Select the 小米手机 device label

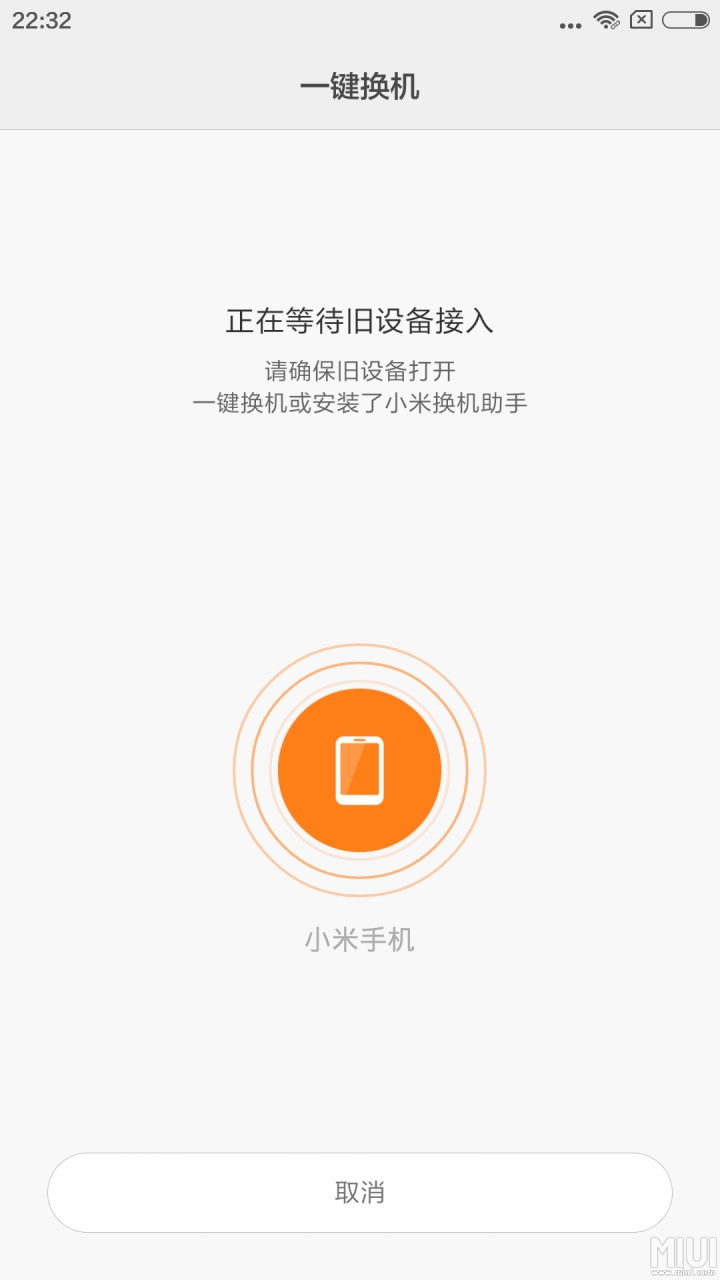(360, 938)
